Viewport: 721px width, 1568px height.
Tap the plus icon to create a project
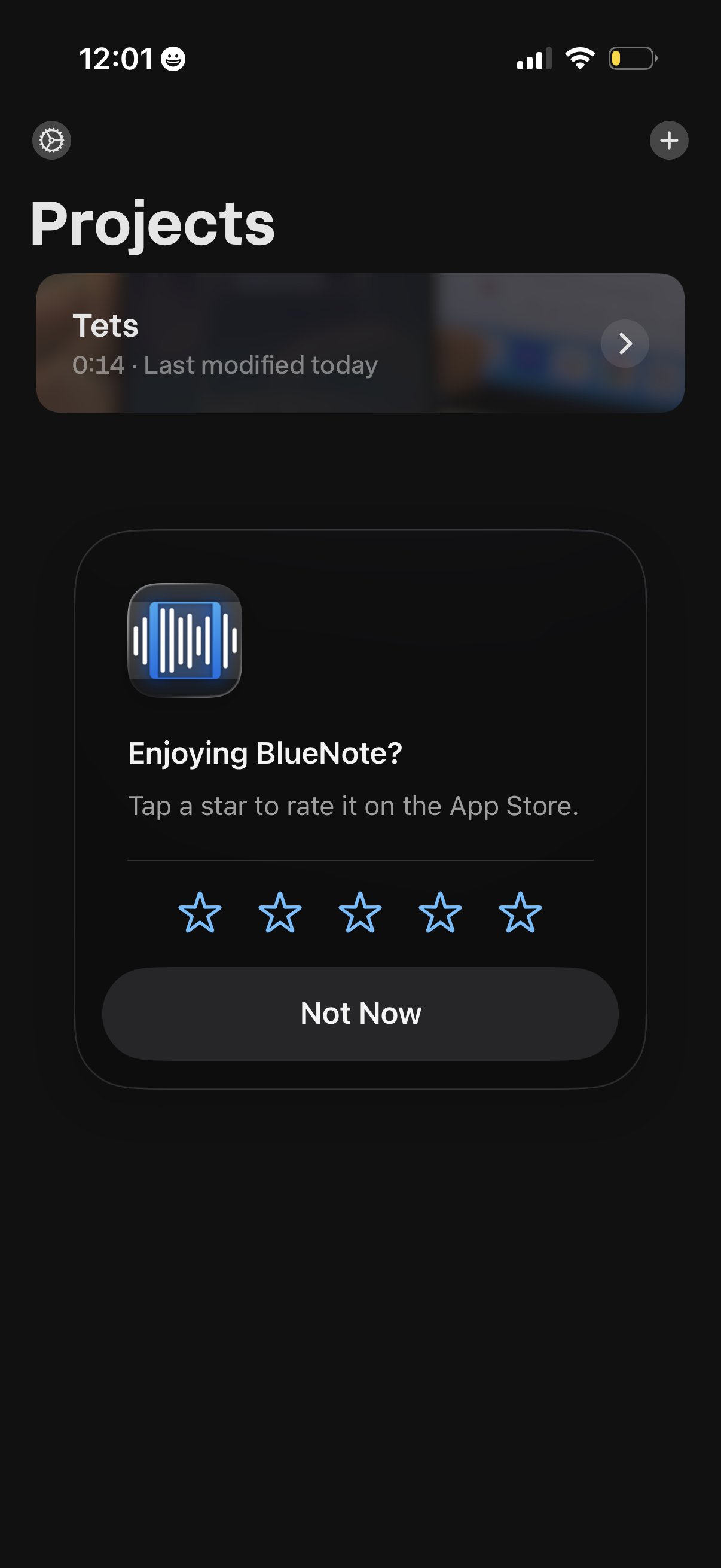668,140
